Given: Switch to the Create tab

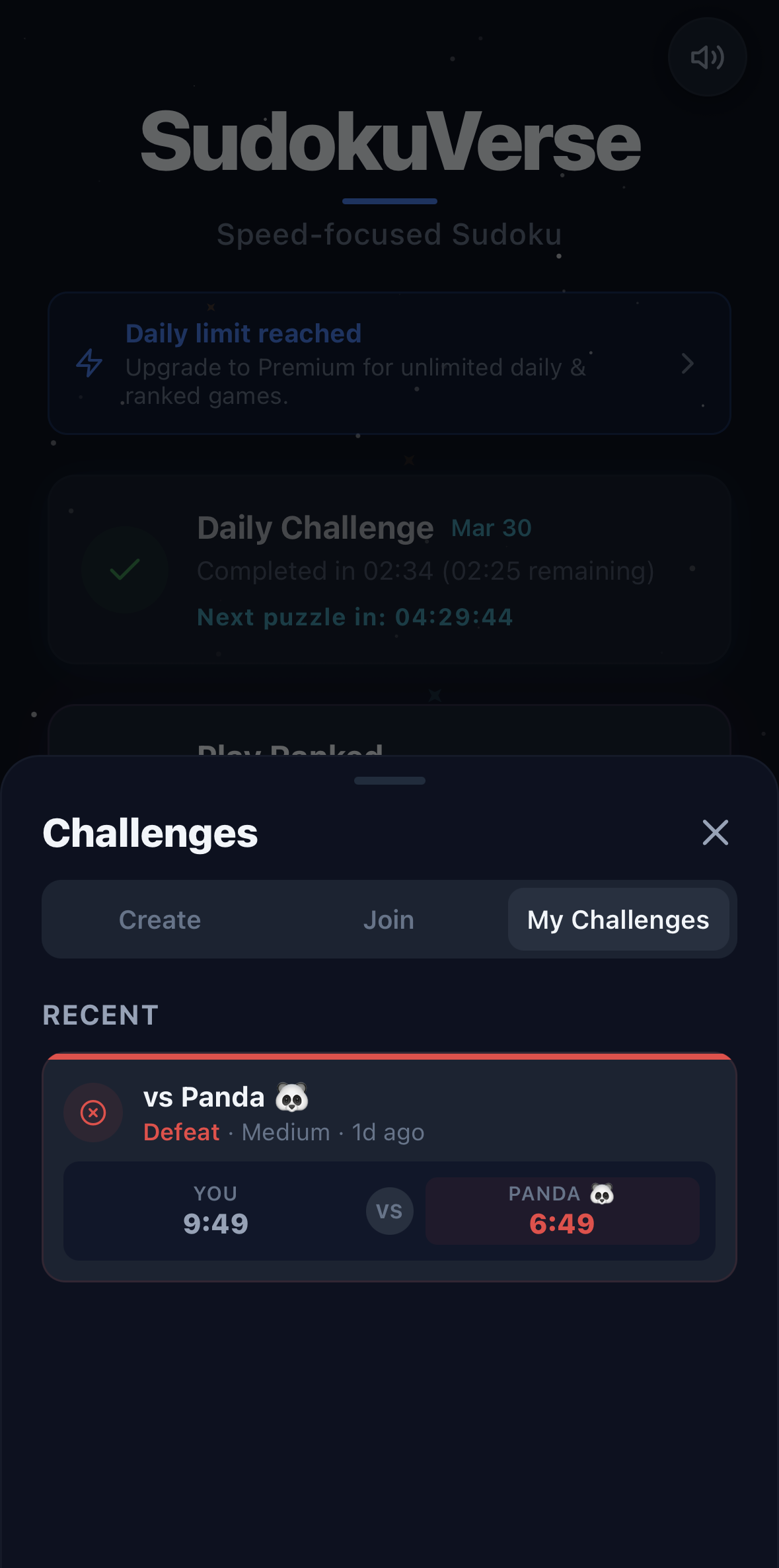Looking at the screenshot, I should pos(160,920).
